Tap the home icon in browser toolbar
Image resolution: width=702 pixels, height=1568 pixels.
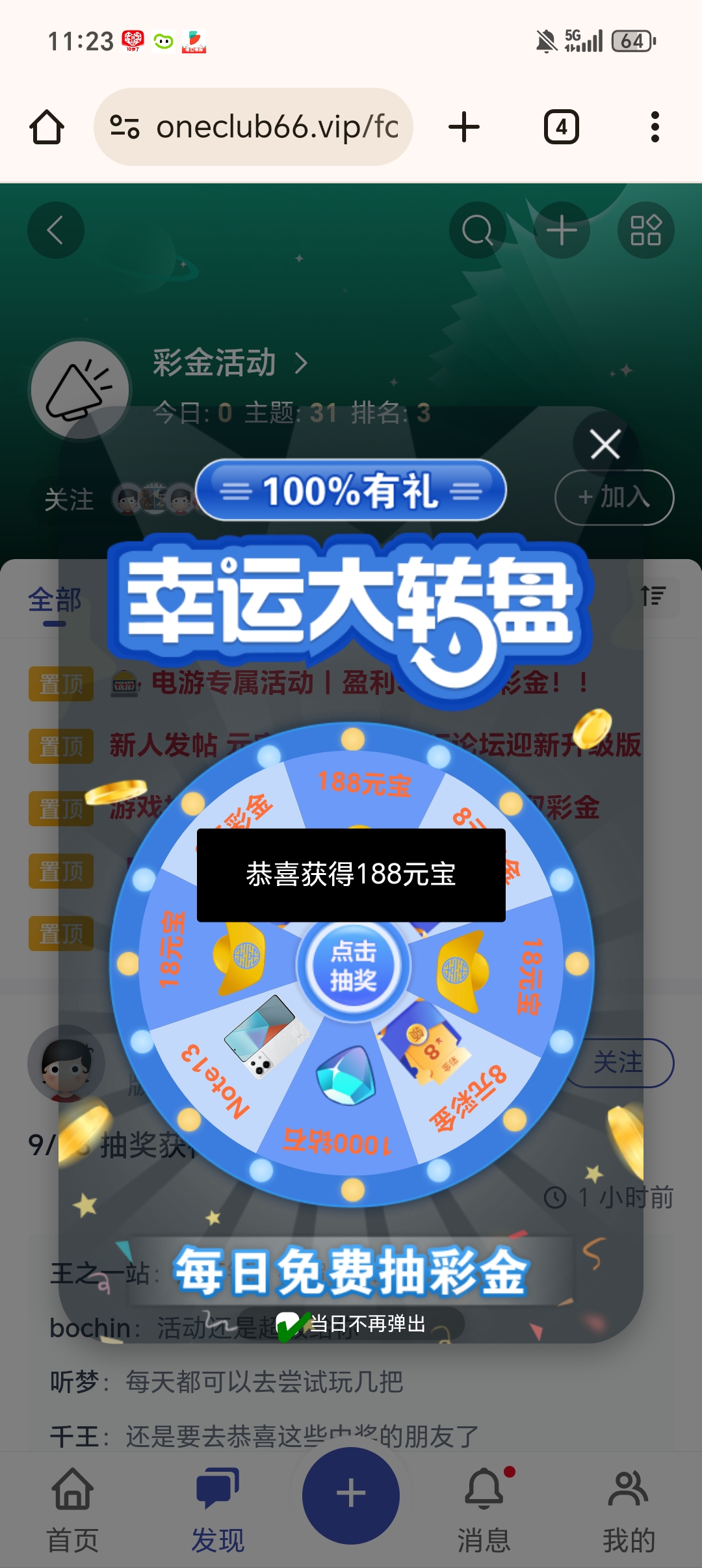click(x=45, y=126)
